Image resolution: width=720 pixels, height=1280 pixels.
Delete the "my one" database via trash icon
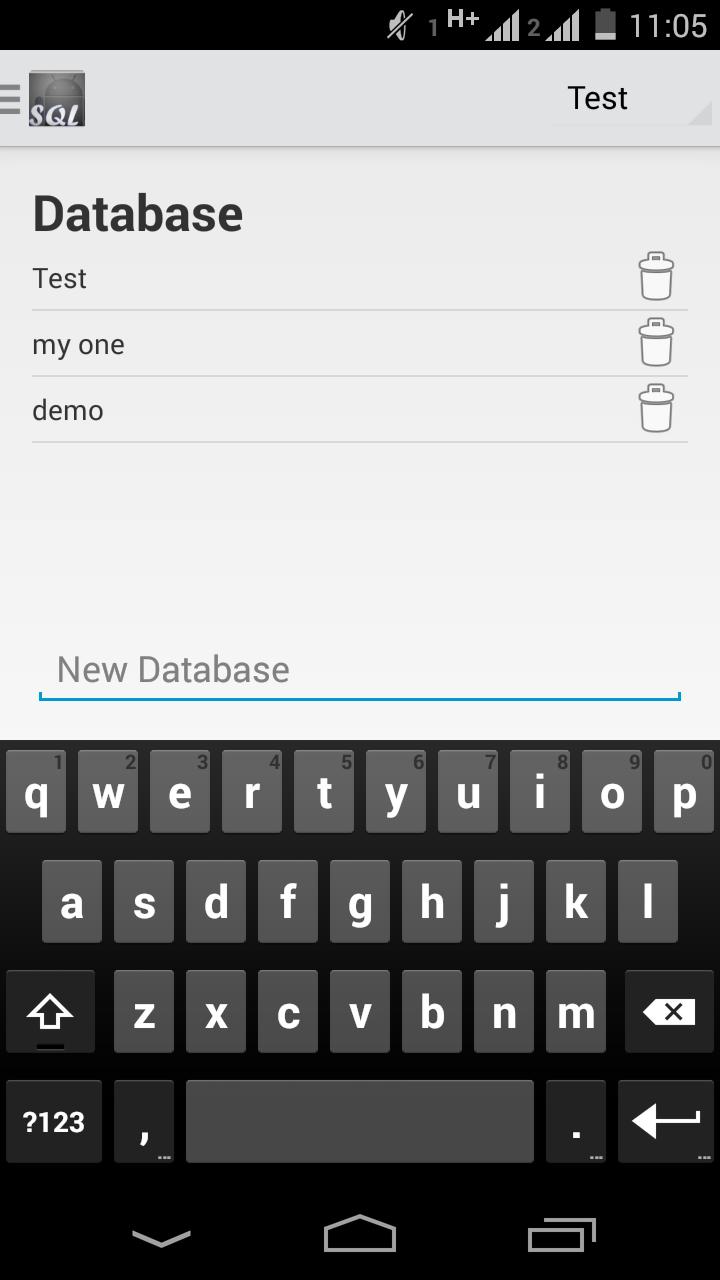click(657, 342)
